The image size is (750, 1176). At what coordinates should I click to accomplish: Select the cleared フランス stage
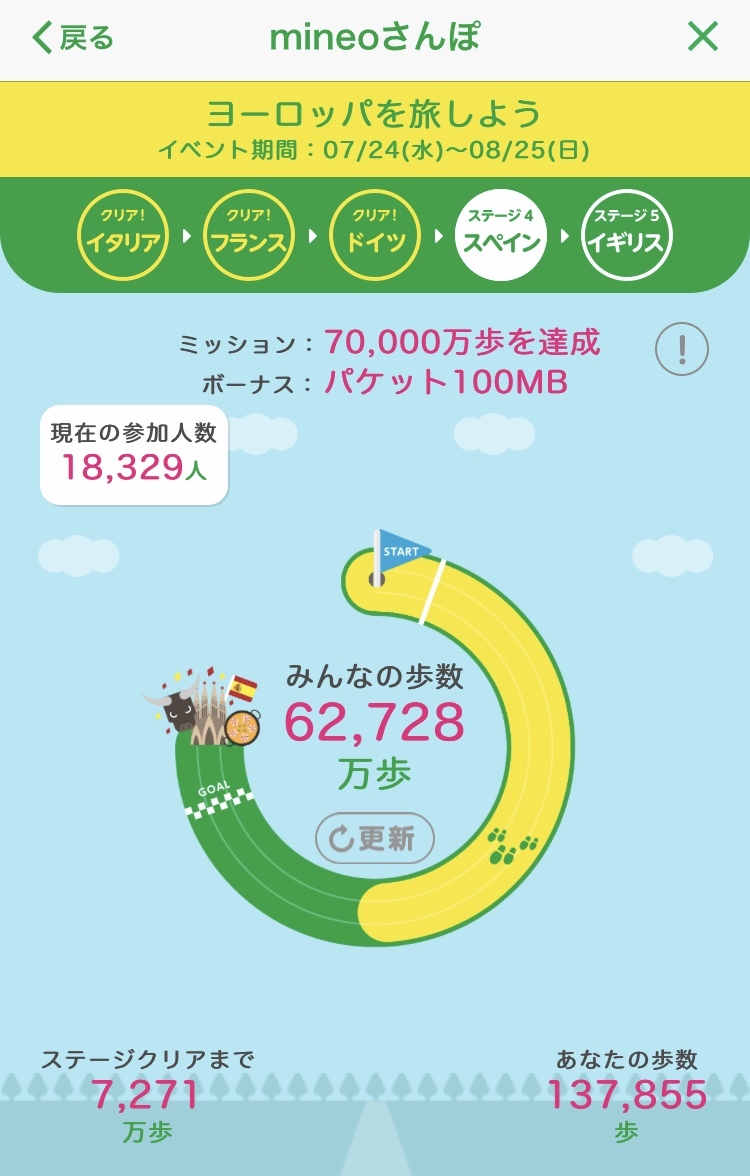(x=249, y=235)
